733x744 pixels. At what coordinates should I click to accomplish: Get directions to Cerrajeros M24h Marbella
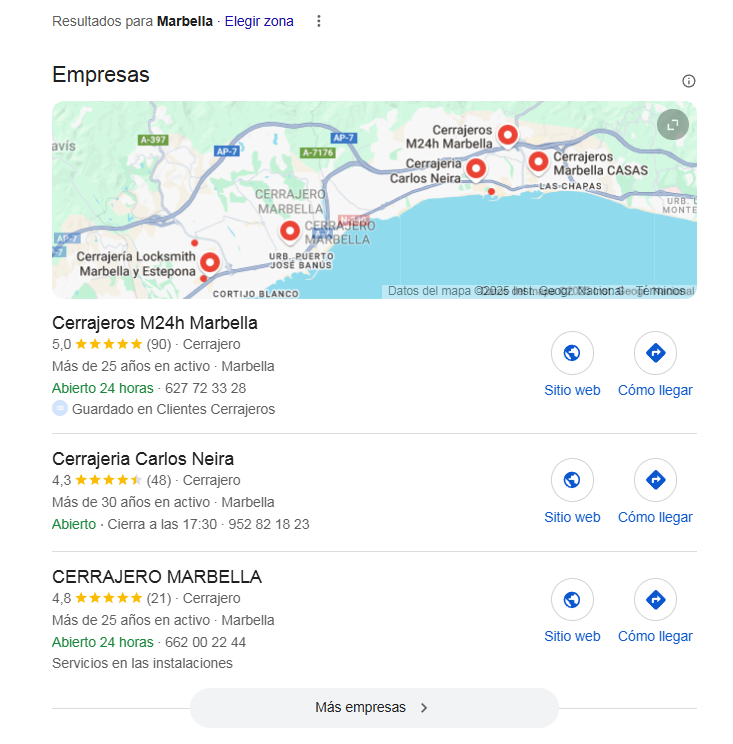click(655, 353)
